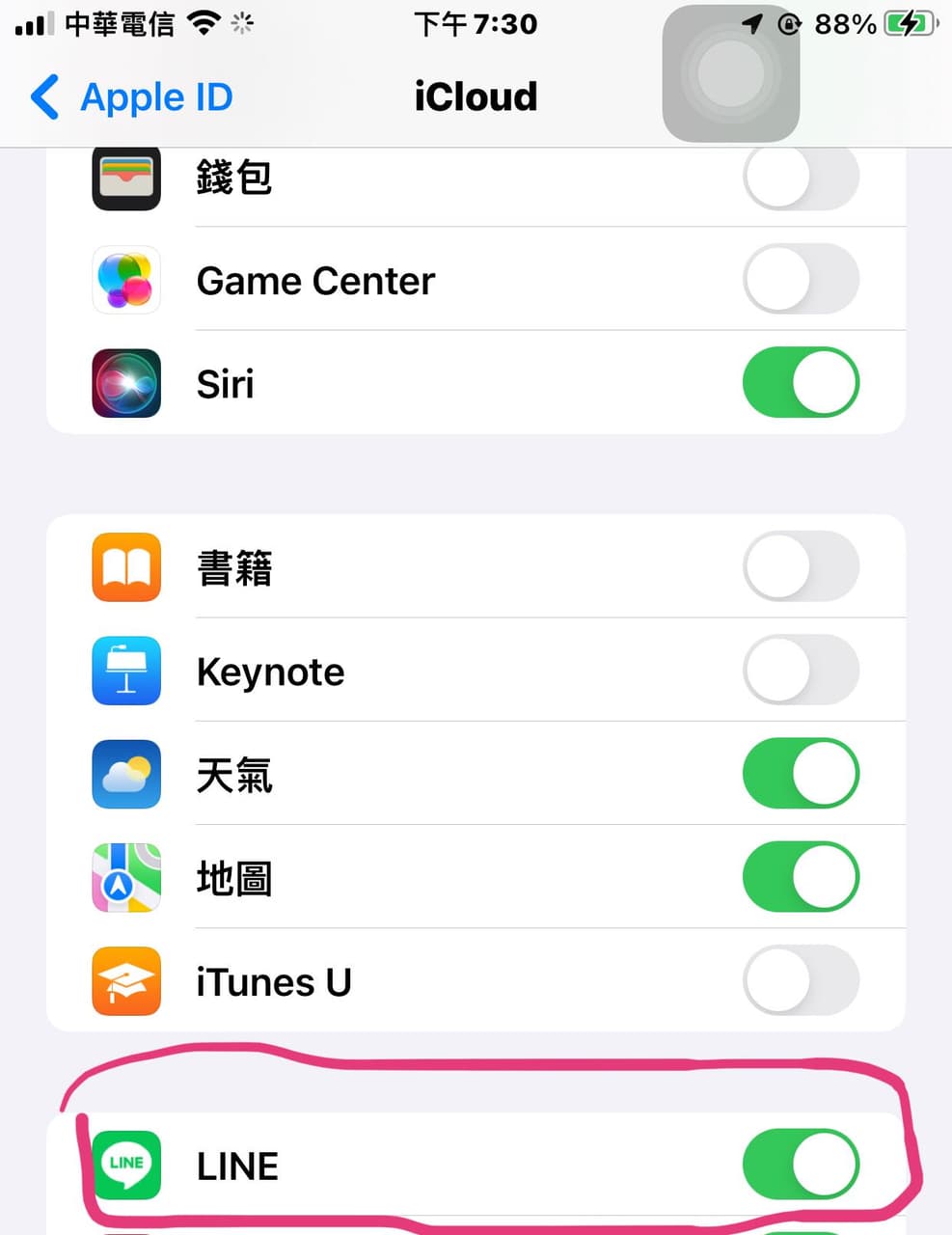Viewport: 952px width, 1235px height.
Task: Select the Siri icon
Action: pyautogui.click(x=126, y=383)
